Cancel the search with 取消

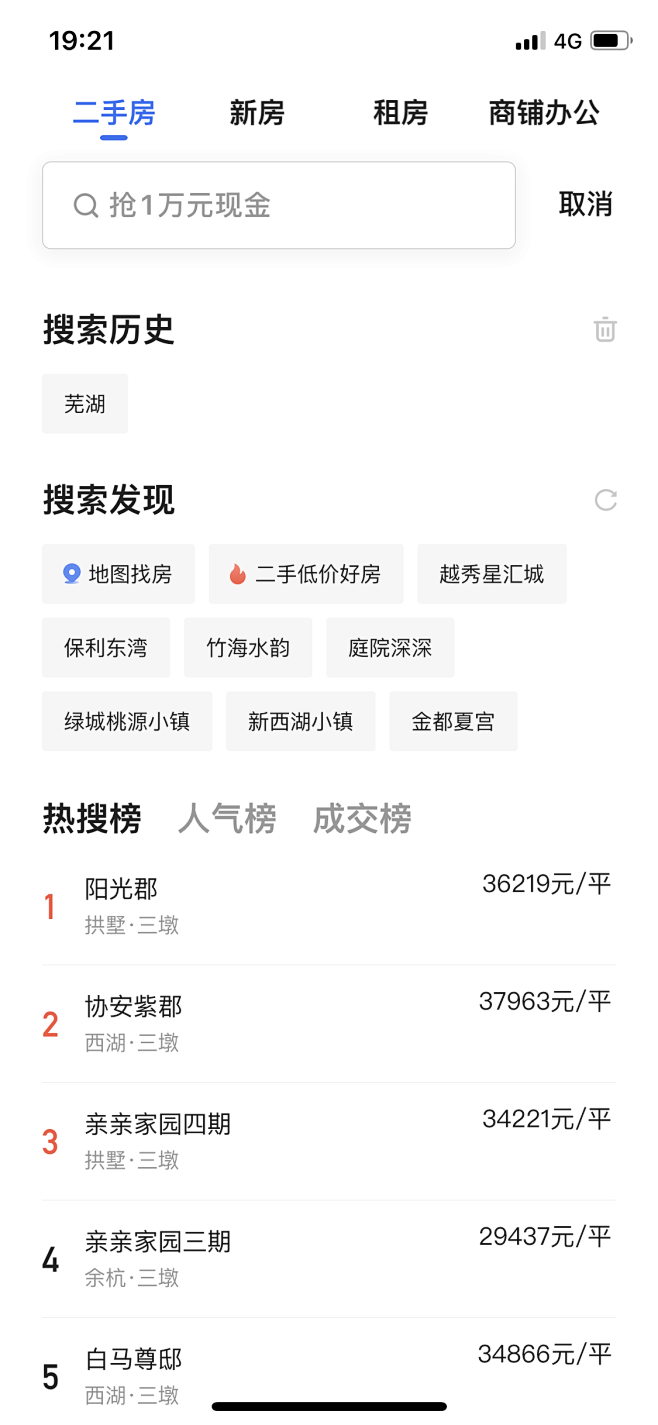[585, 204]
